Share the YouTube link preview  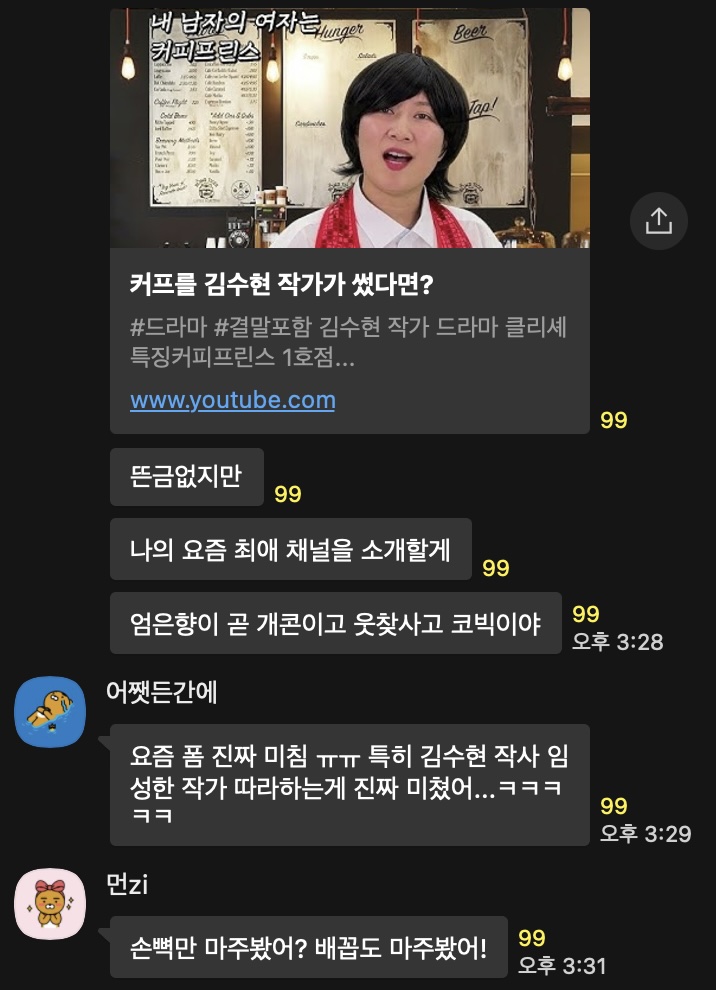pos(659,221)
